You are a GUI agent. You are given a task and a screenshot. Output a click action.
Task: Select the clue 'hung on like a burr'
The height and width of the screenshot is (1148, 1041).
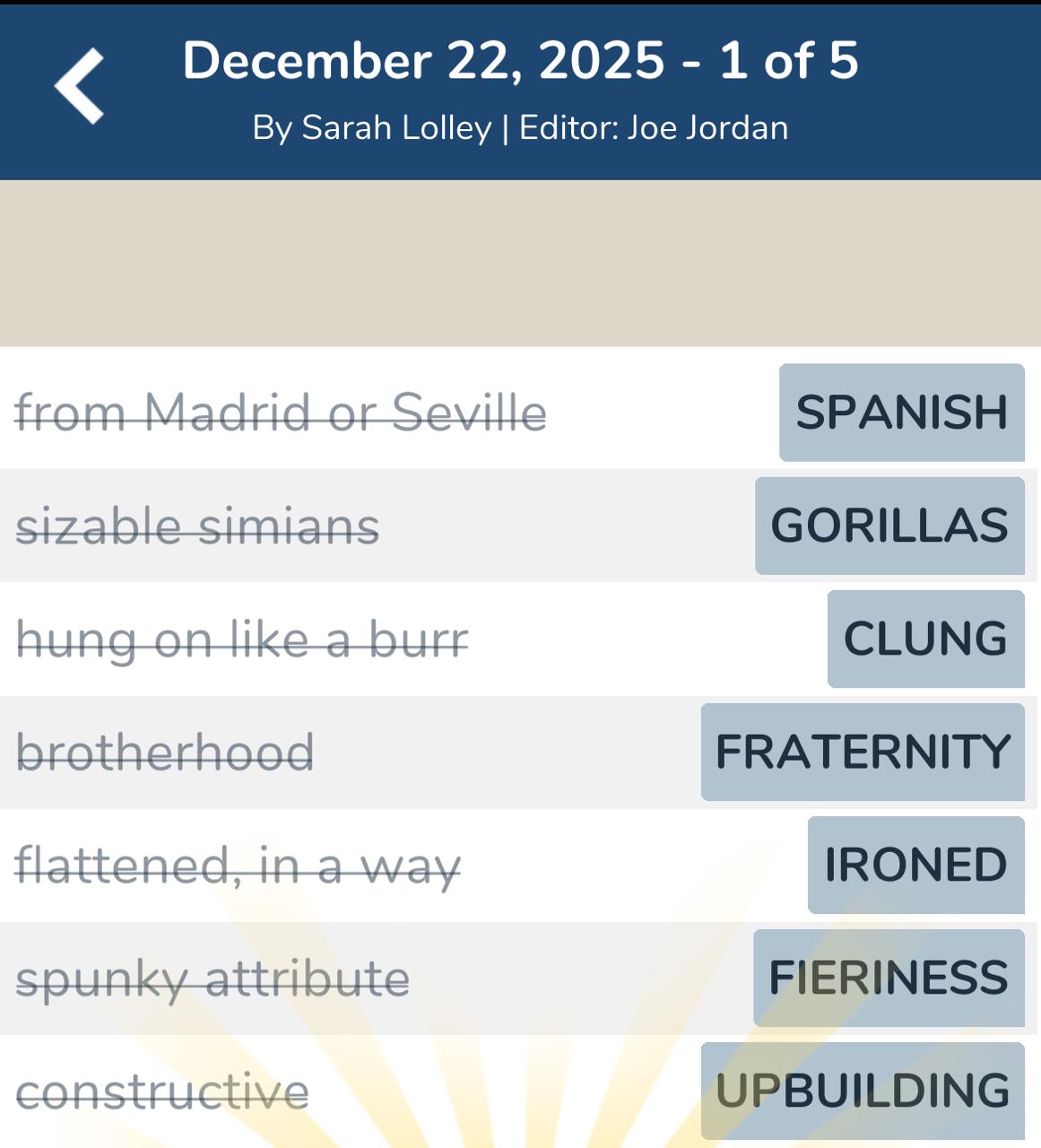[240, 639]
